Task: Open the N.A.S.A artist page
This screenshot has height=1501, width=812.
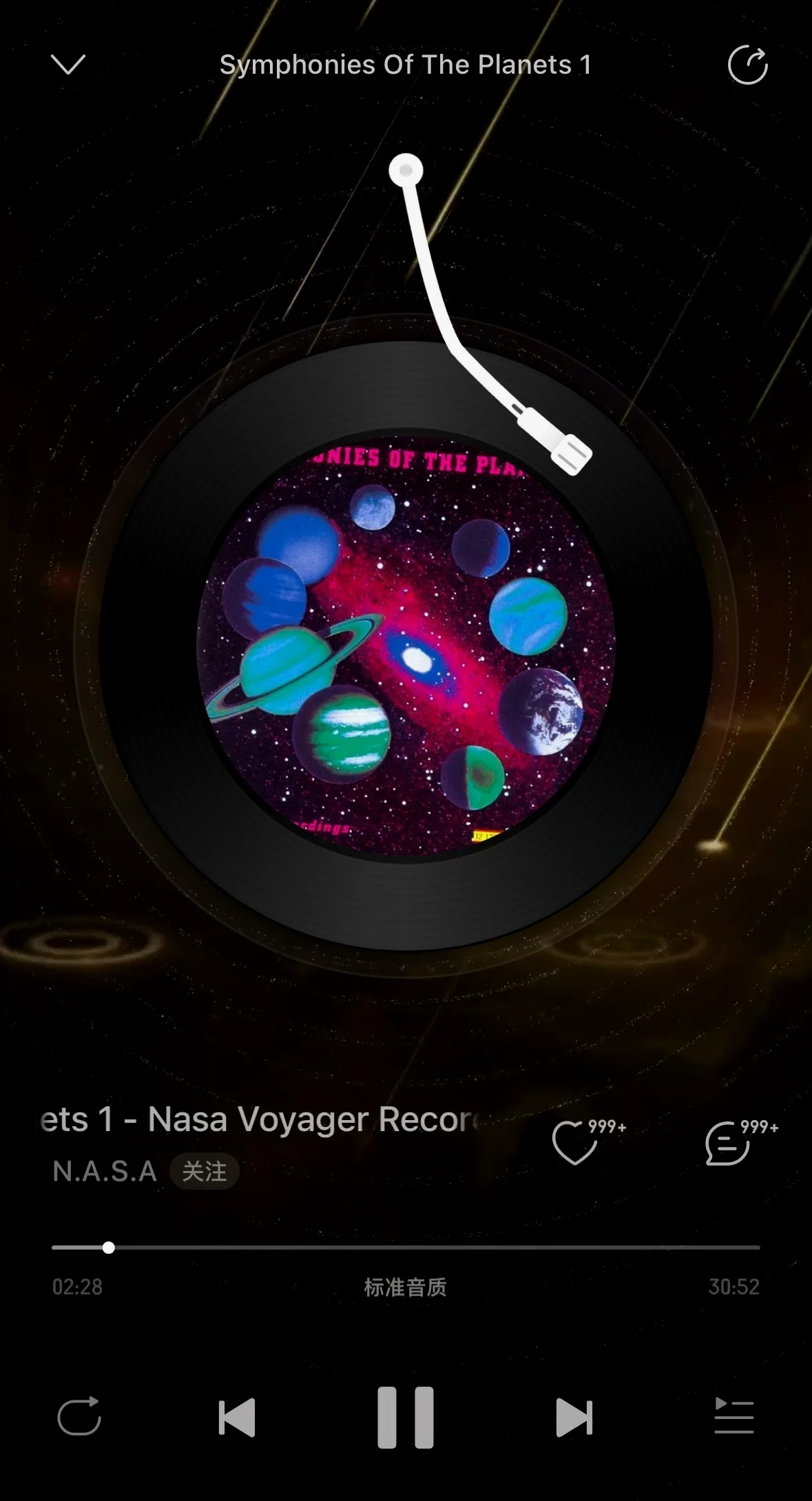Action: click(x=105, y=1171)
